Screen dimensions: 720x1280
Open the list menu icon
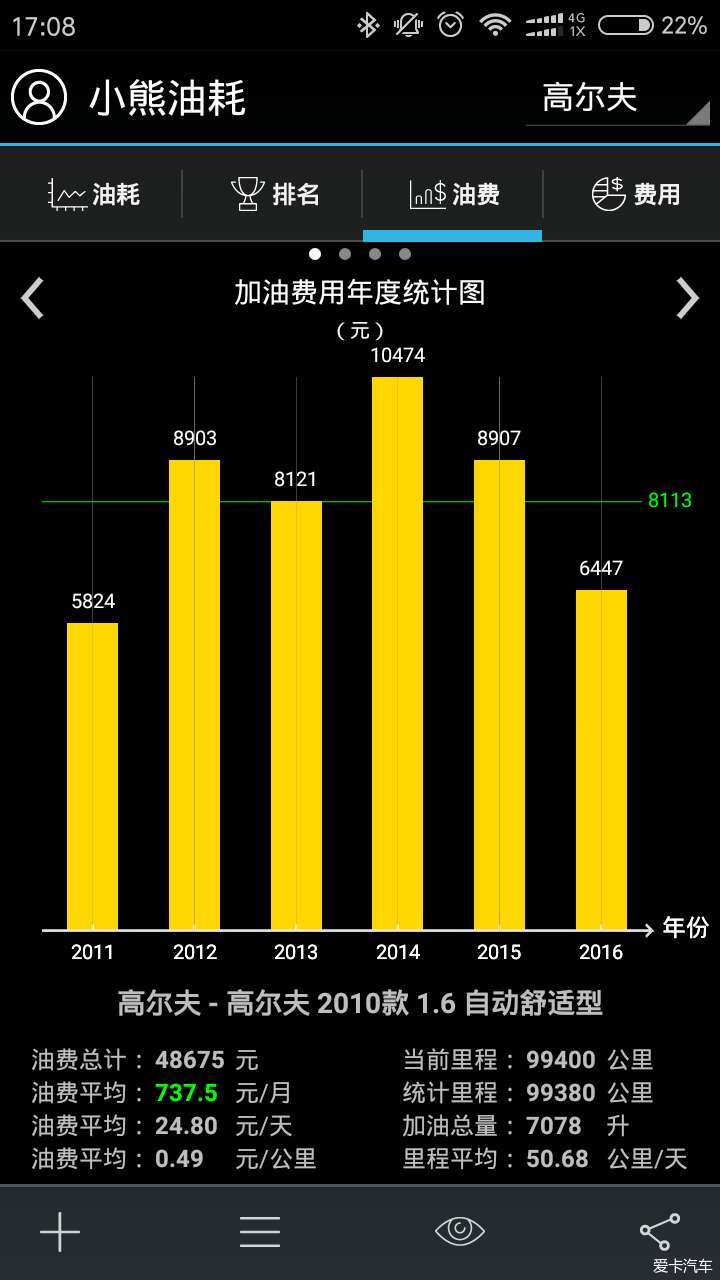pos(260,1232)
